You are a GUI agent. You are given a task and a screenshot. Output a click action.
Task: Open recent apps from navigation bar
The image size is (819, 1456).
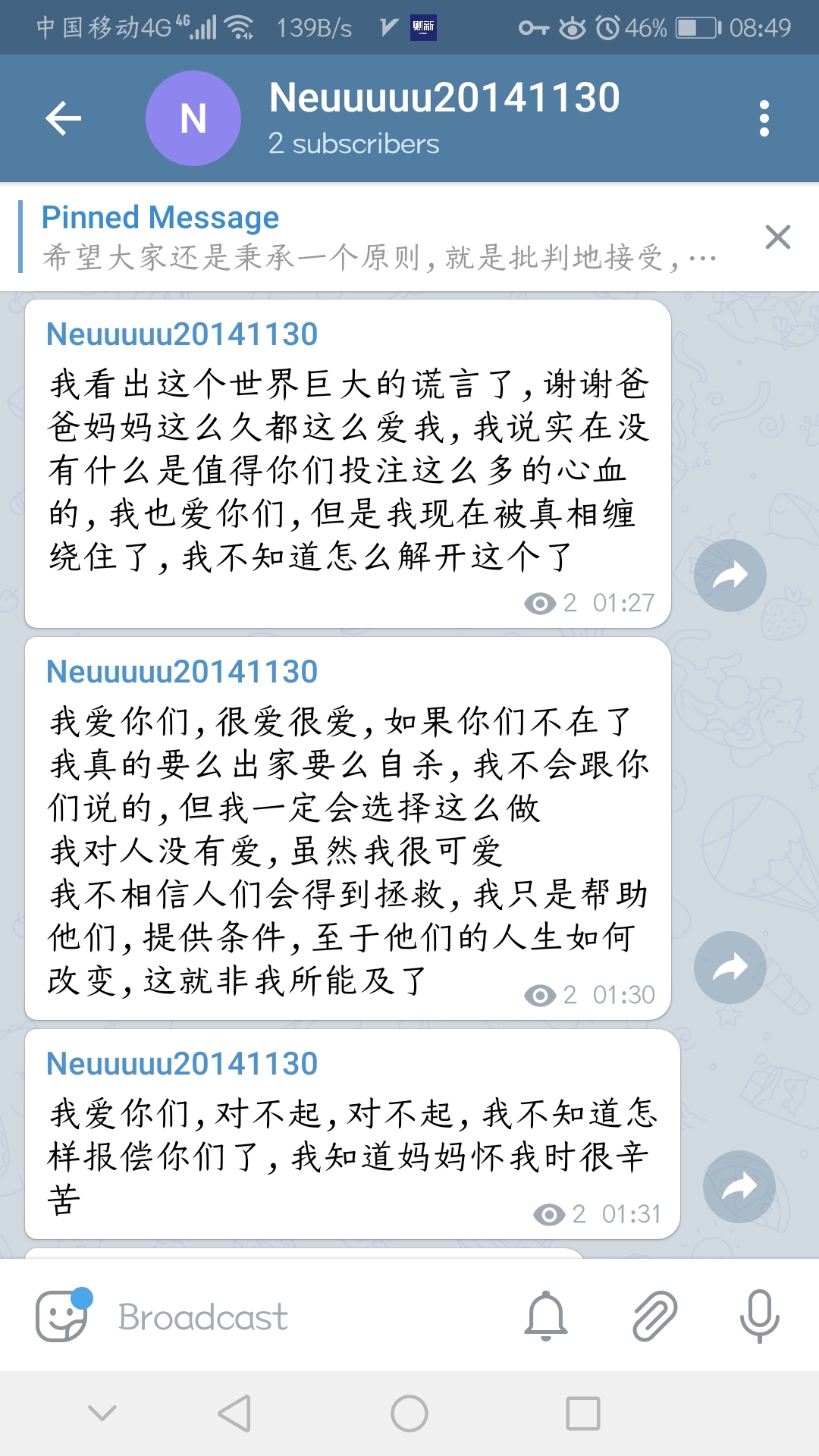pos(582,1414)
